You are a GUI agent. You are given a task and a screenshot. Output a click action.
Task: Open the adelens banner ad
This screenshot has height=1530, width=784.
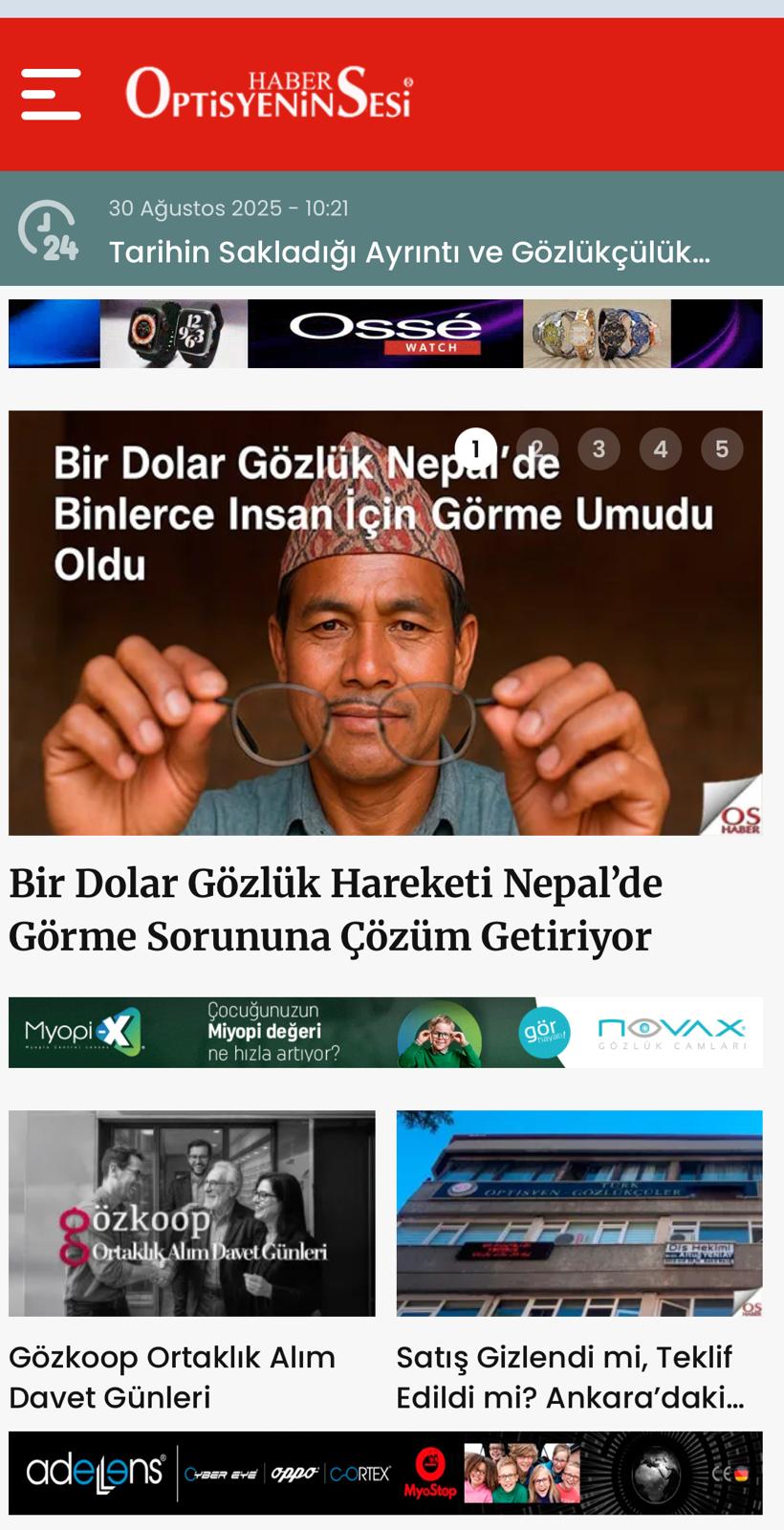(385, 1473)
